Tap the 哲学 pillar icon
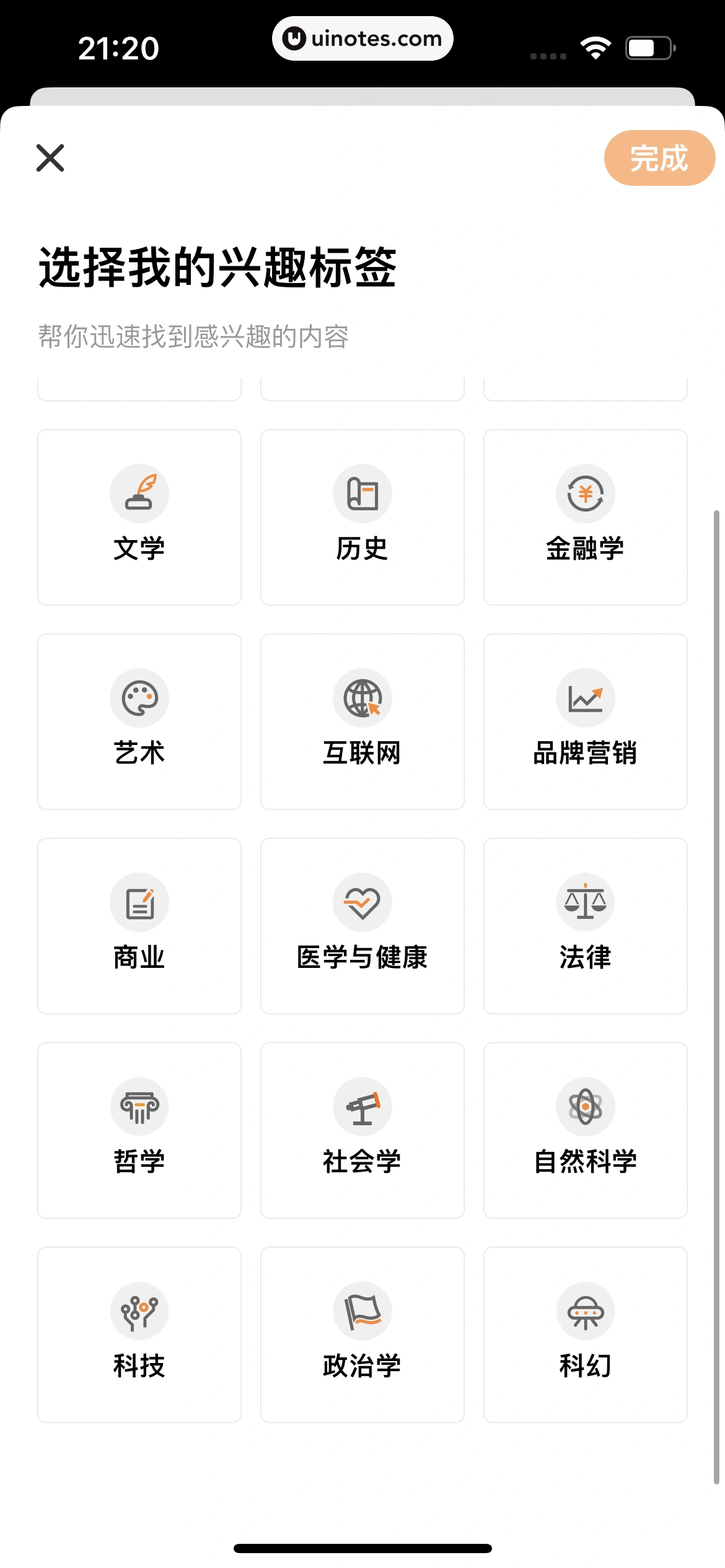Image resolution: width=725 pixels, height=1568 pixels. click(x=139, y=1108)
